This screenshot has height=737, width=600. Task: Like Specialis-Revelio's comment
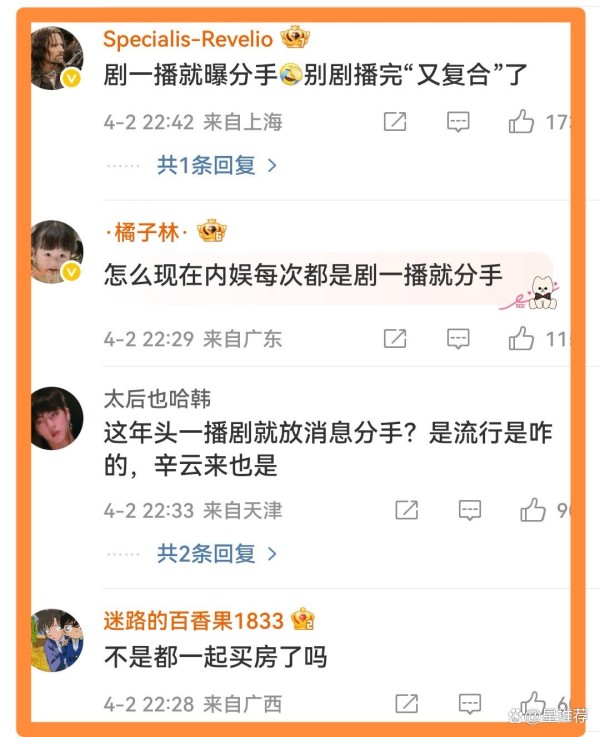pos(521,122)
